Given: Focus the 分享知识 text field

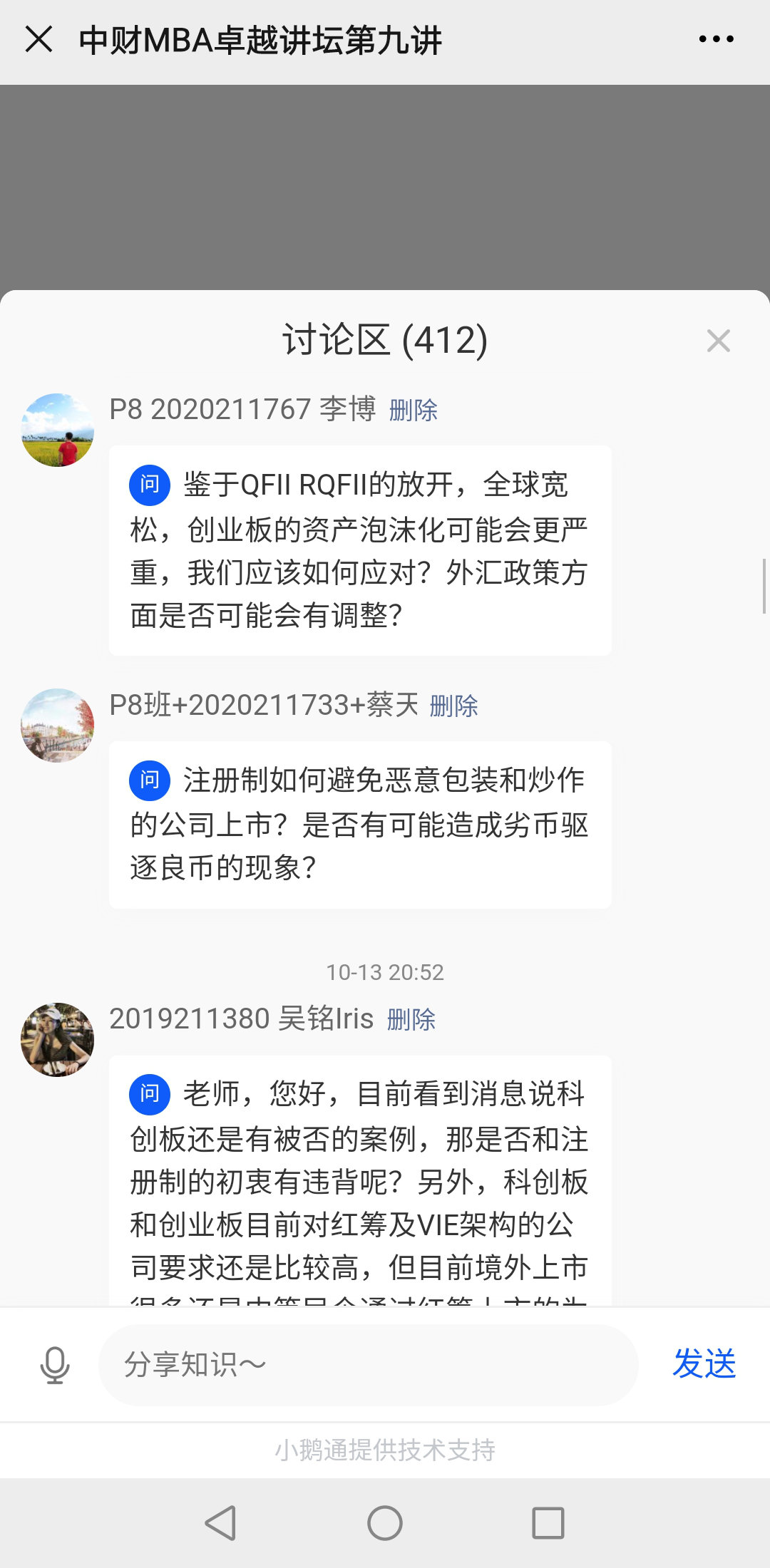Looking at the screenshot, I should point(368,1365).
